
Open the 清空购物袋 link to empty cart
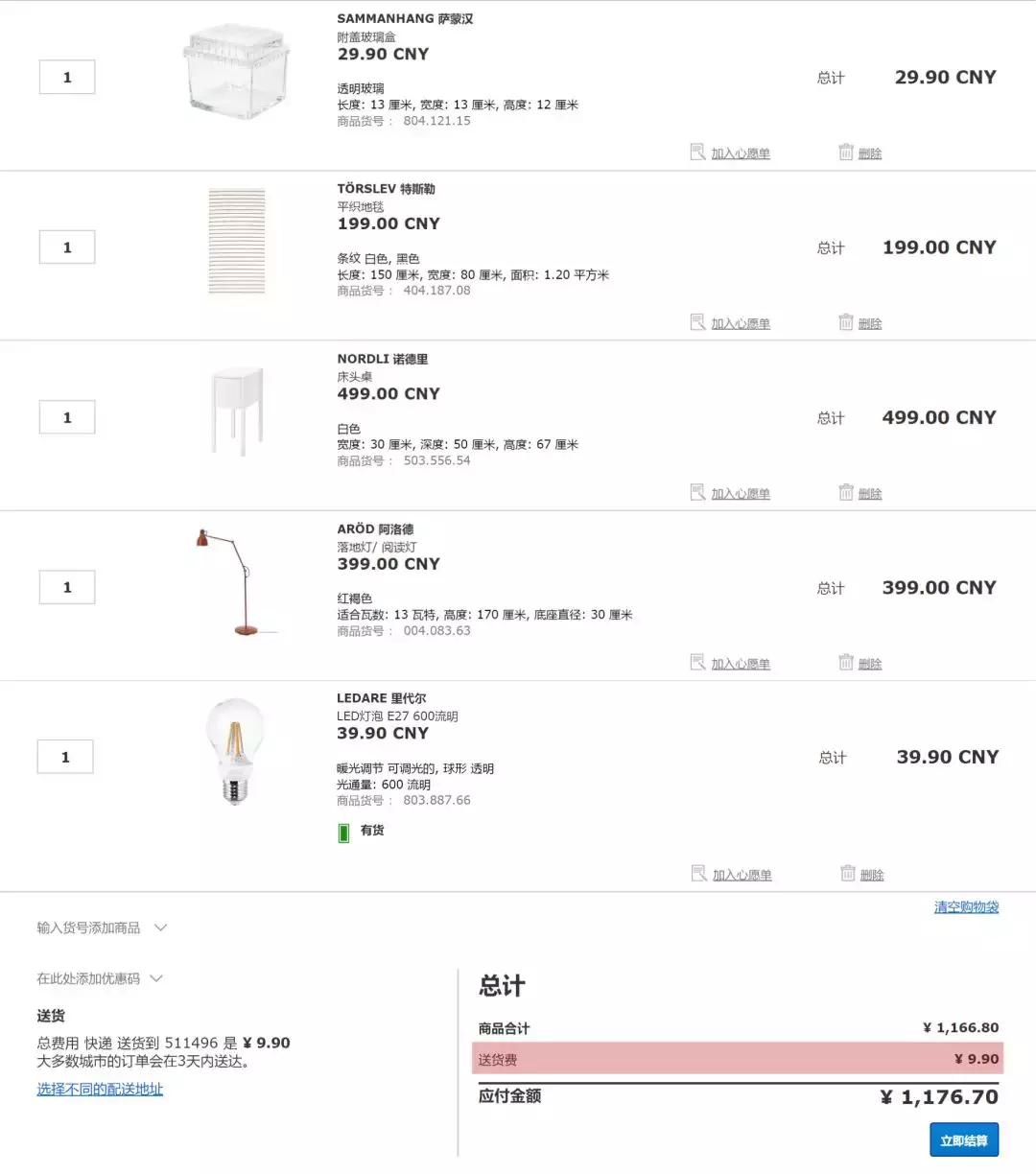point(966,906)
